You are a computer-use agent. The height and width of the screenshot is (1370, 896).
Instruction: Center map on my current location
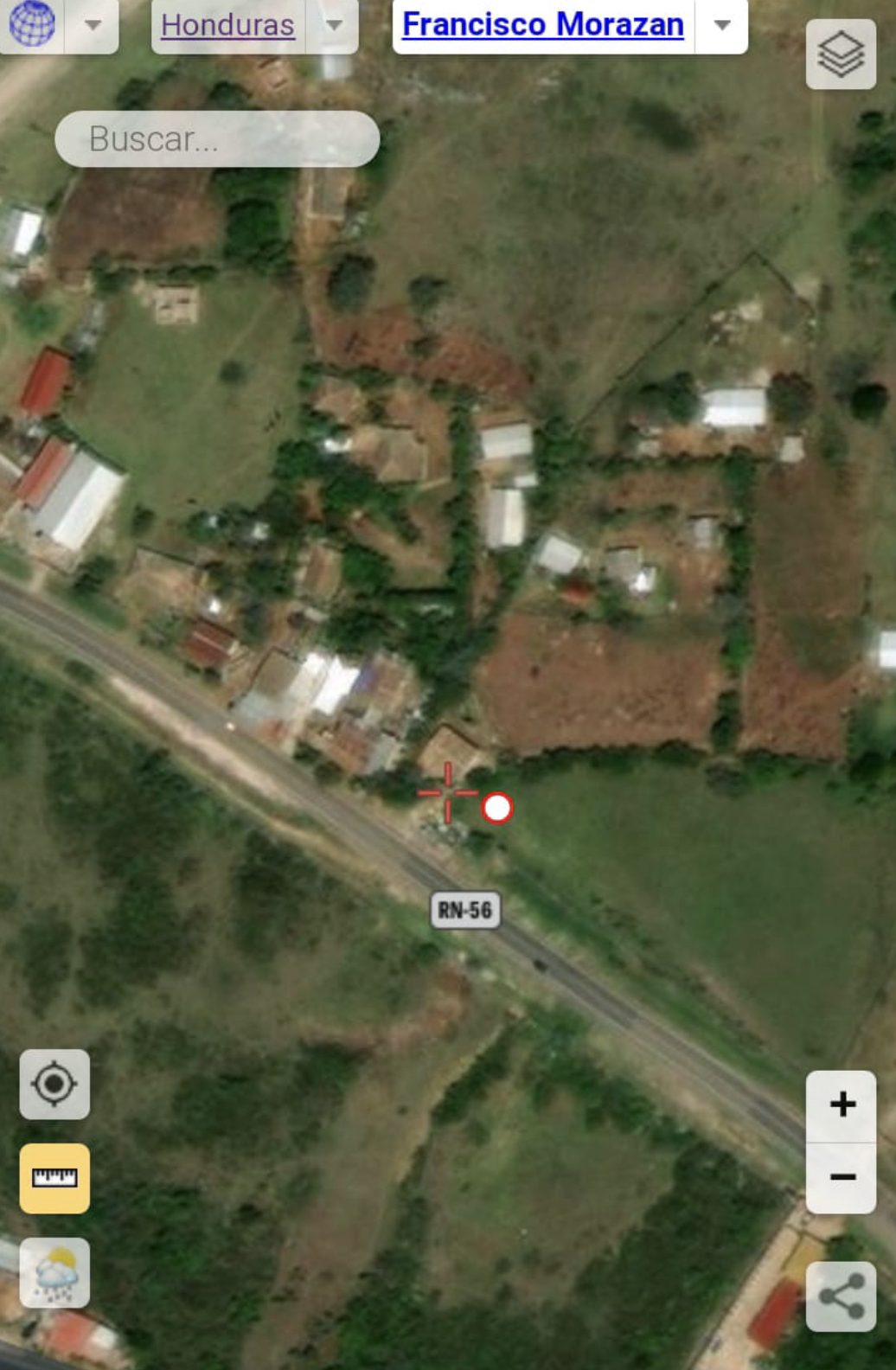[x=54, y=1084]
